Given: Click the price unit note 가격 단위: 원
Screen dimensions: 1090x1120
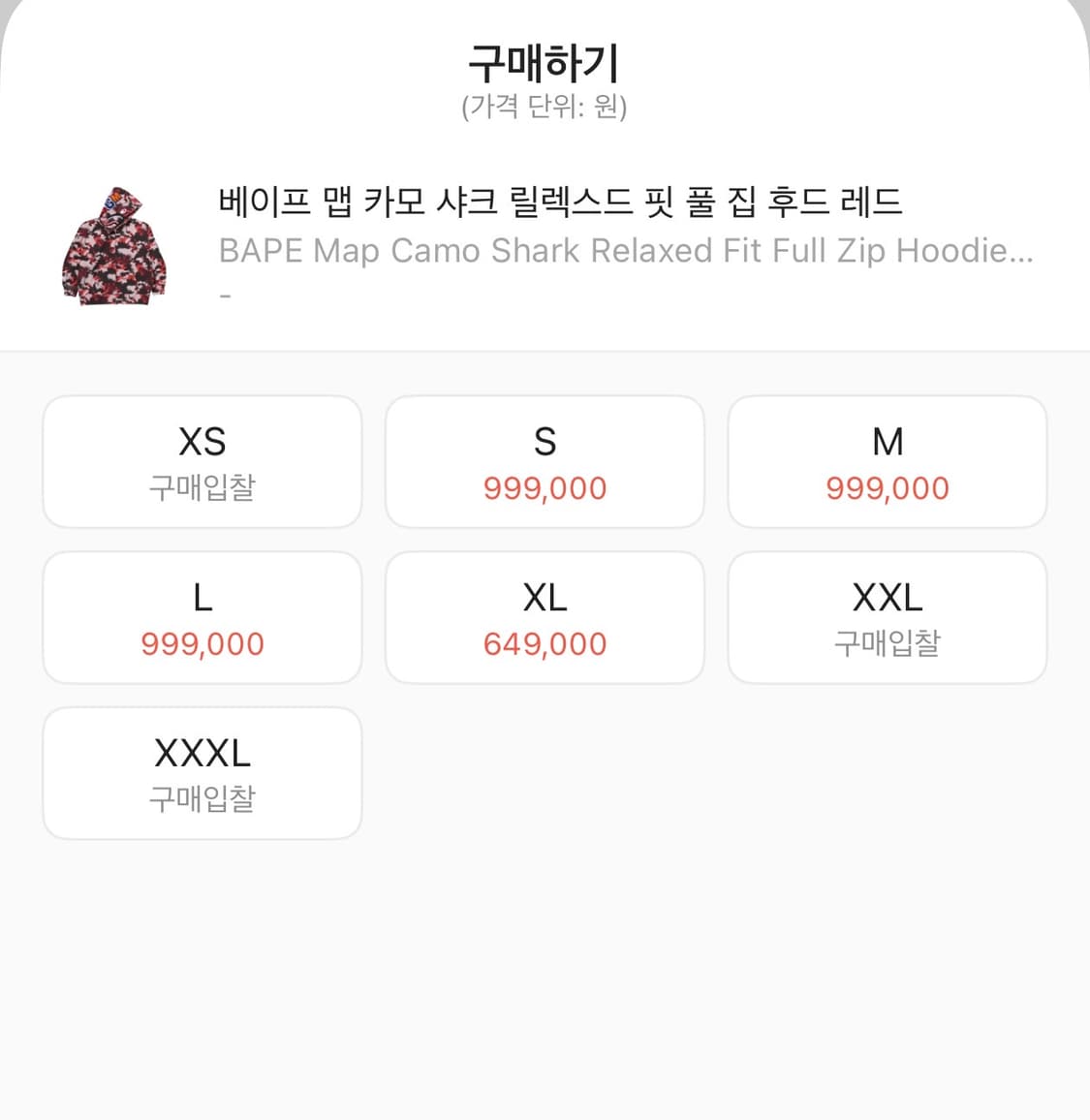Looking at the screenshot, I should [x=545, y=109].
